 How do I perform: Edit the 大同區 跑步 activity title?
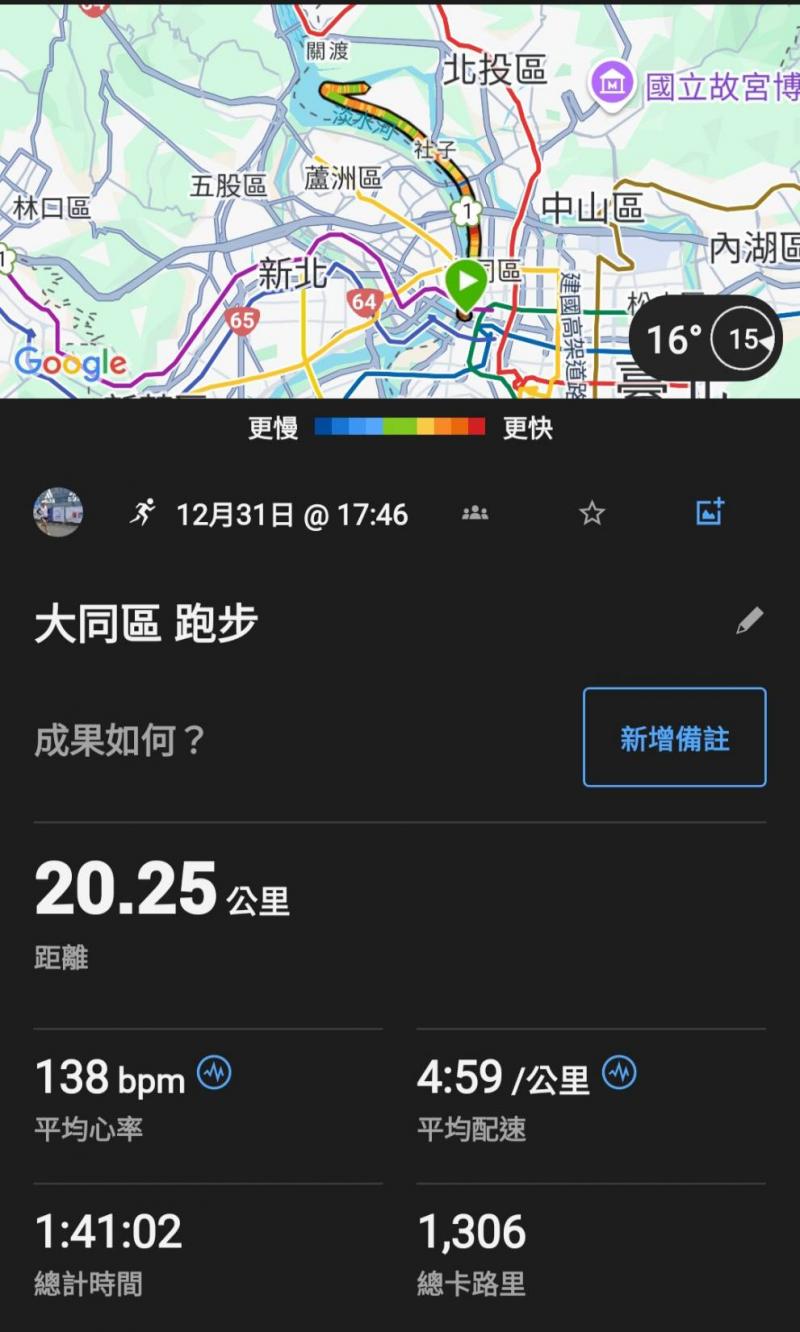[749, 621]
